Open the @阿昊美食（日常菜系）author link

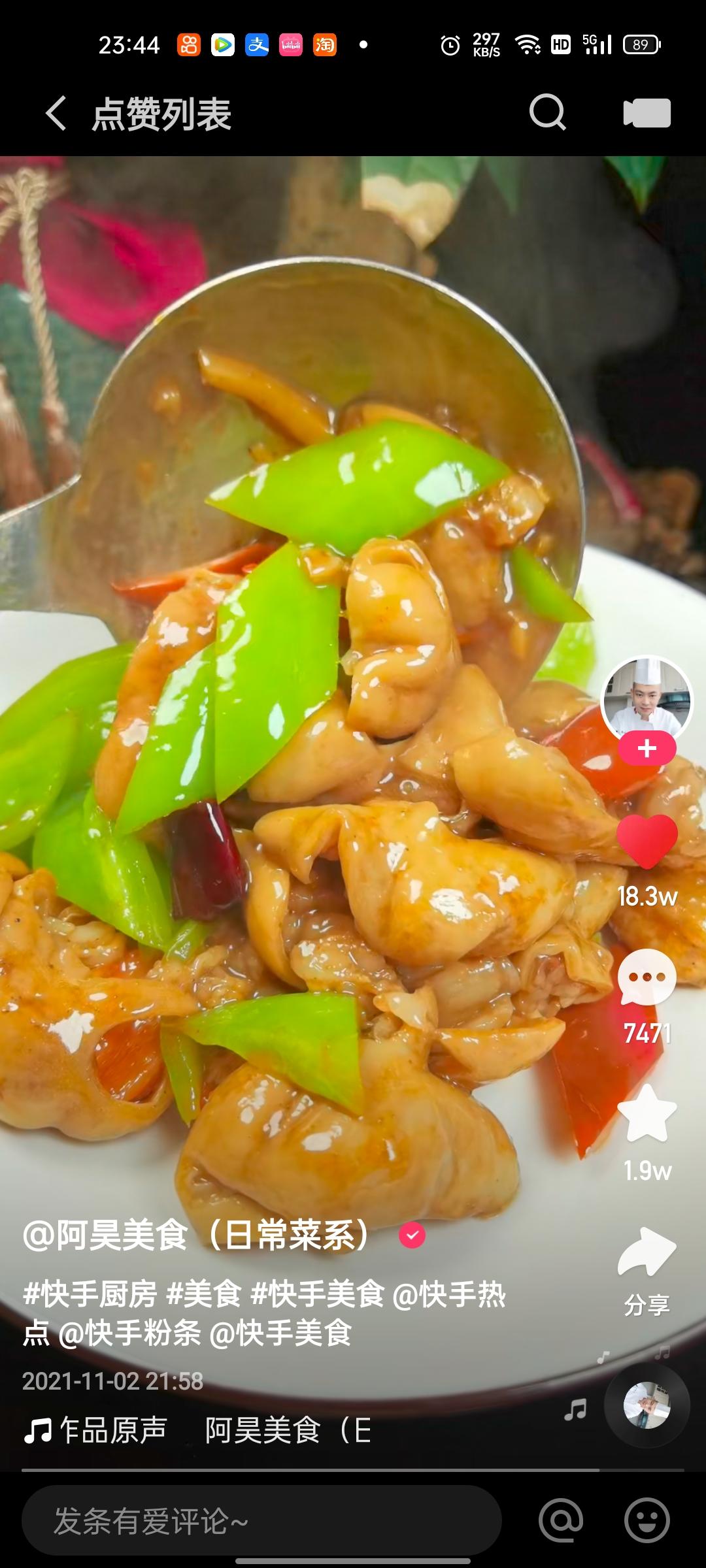196,1235
